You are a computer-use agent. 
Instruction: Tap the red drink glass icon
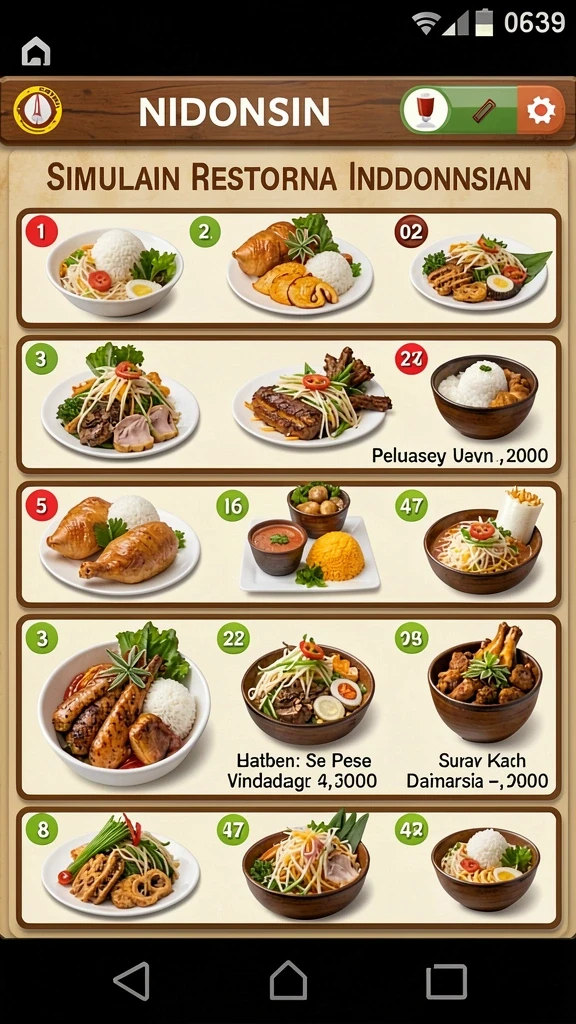[425, 110]
